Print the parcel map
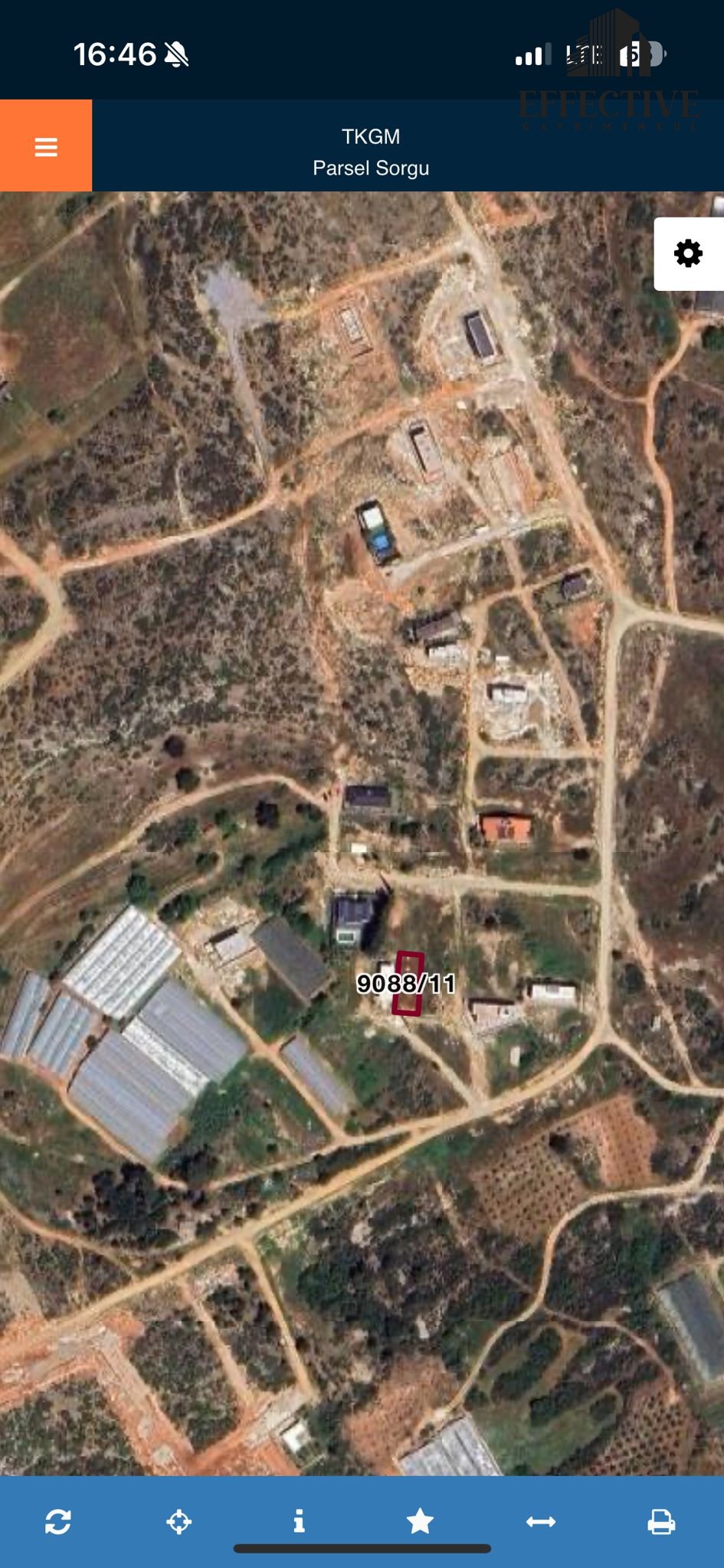The image size is (724, 1568). point(661,1521)
